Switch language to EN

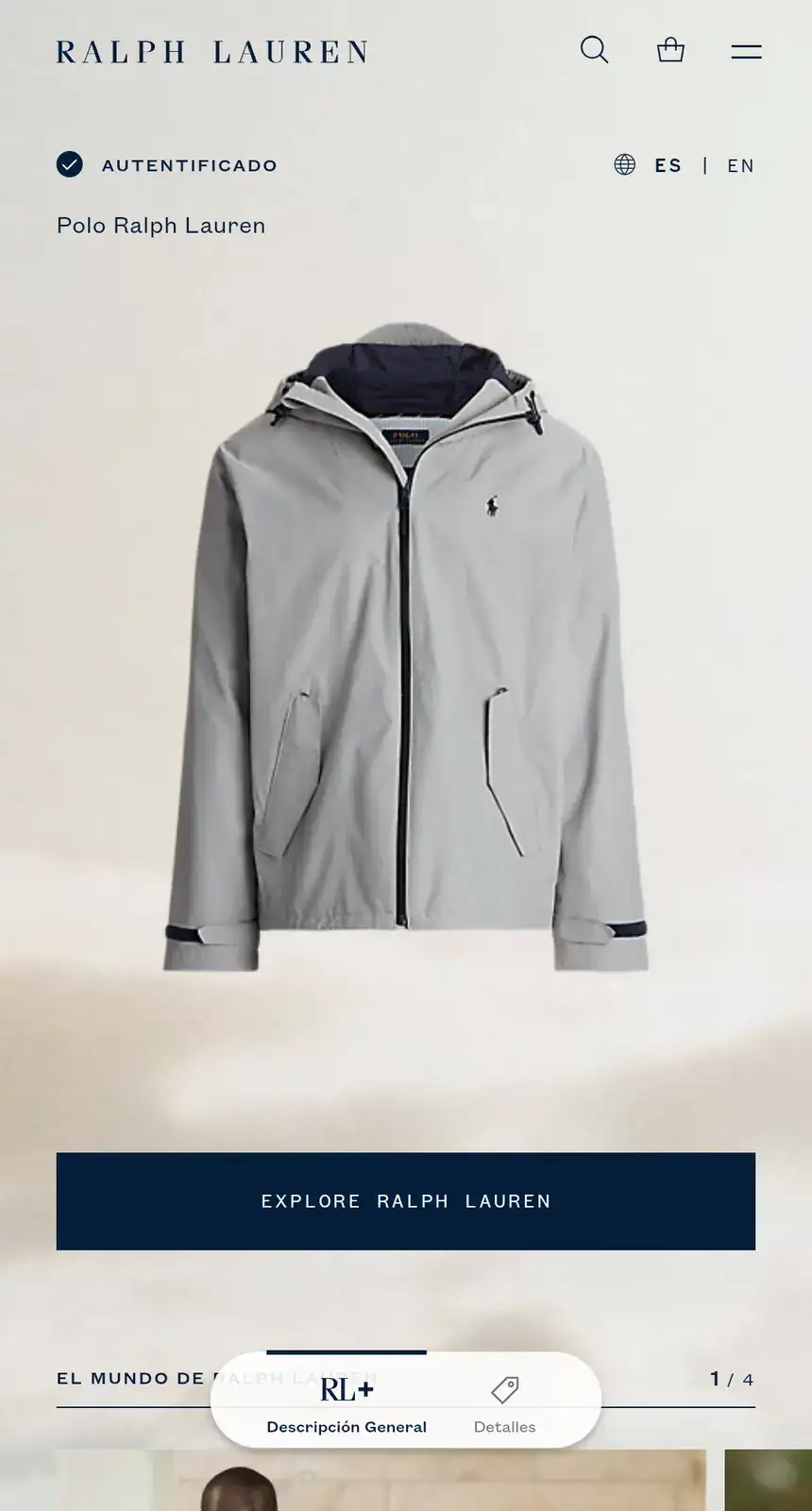pyautogui.click(x=740, y=165)
